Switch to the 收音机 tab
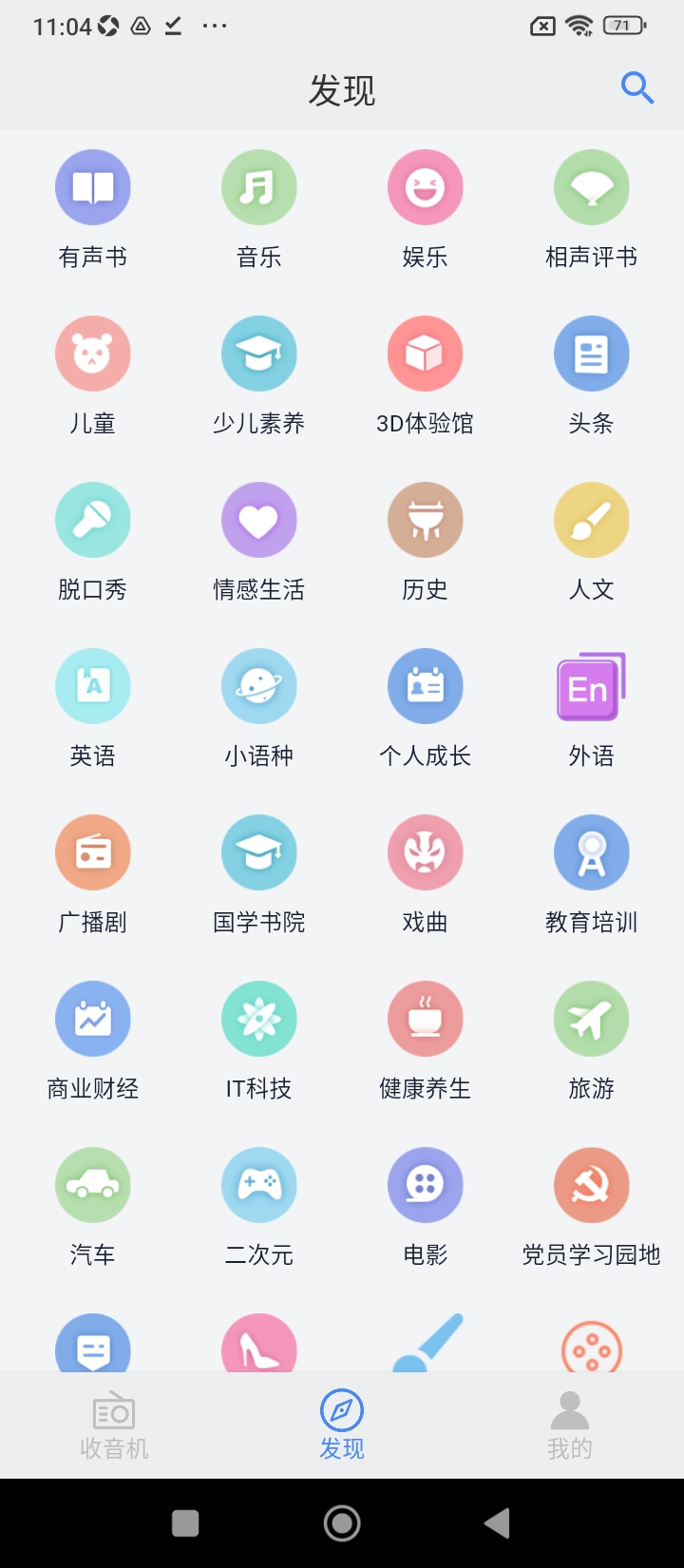This screenshot has height=1568, width=684. coord(114,1425)
